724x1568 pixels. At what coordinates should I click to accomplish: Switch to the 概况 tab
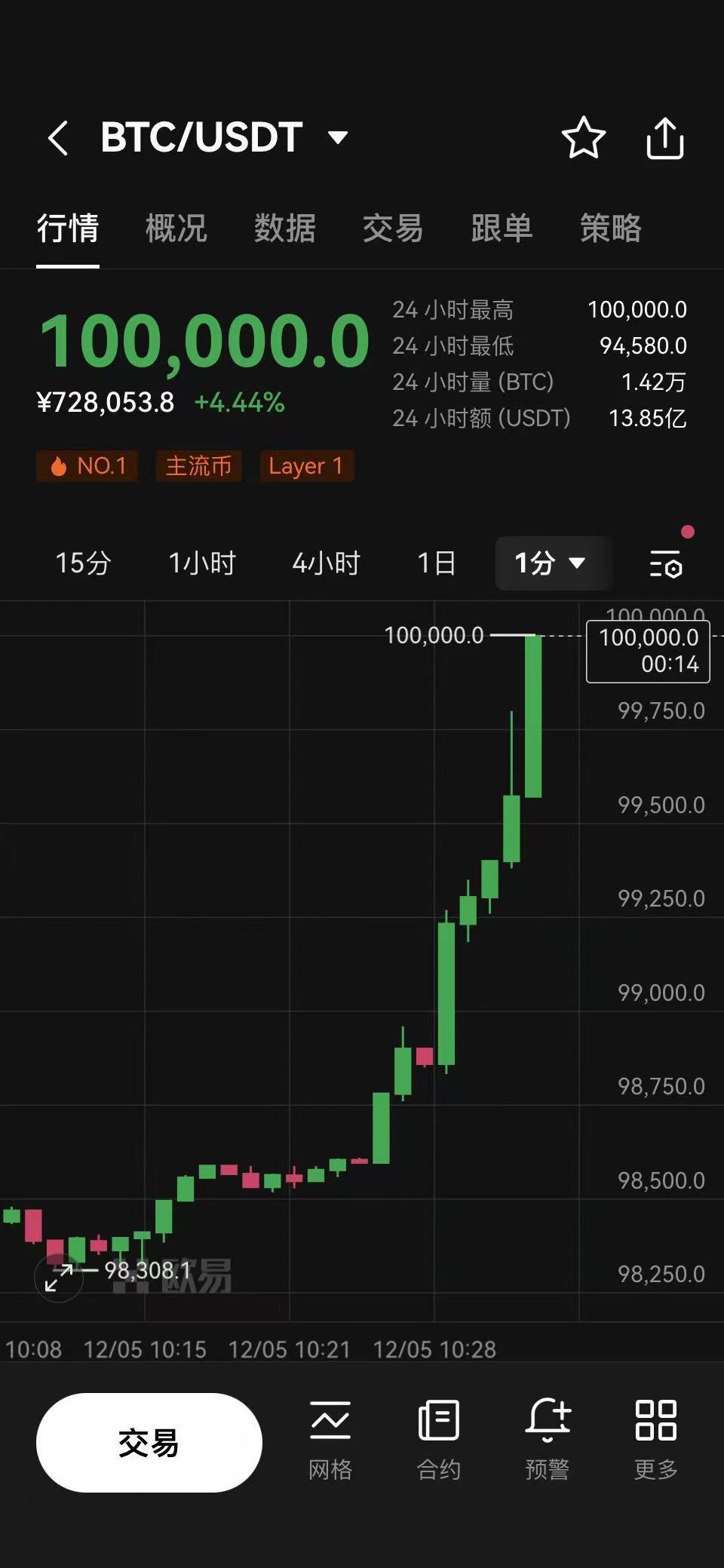pos(176,230)
